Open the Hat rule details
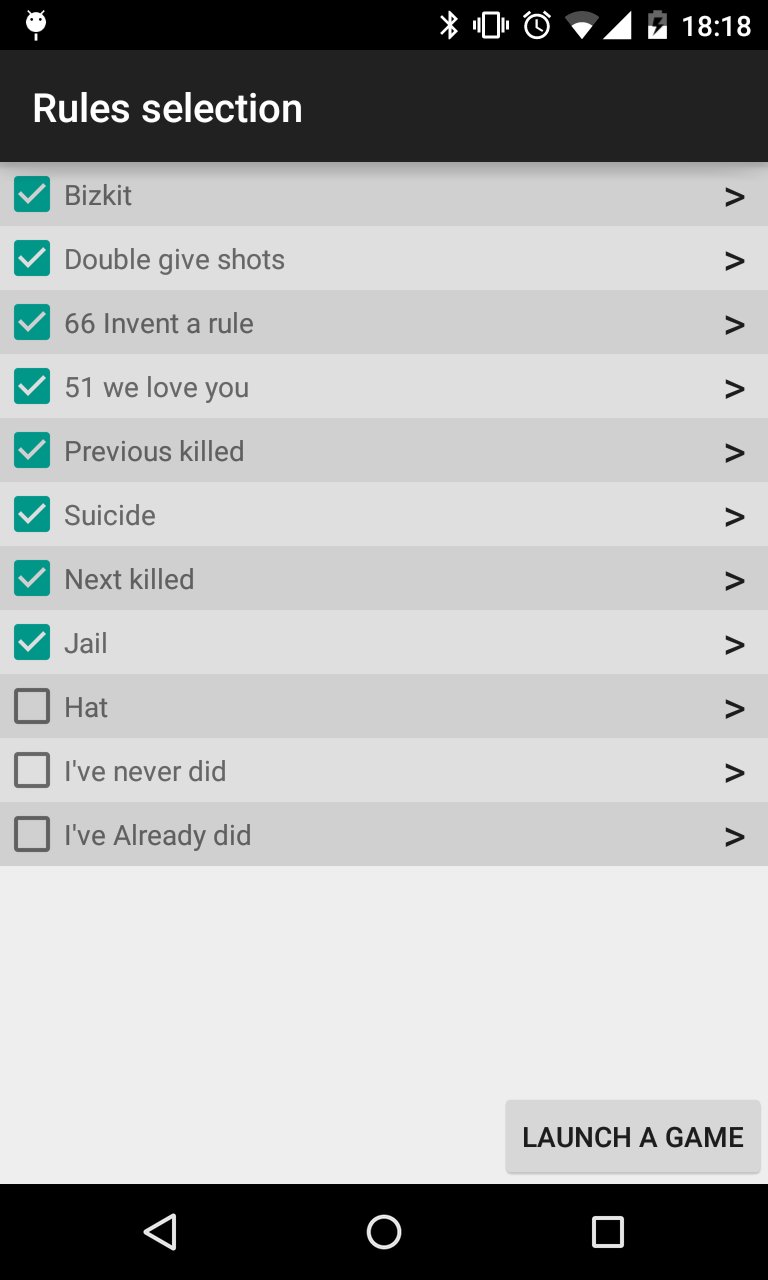The width and height of the screenshot is (768, 1280). coord(735,708)
